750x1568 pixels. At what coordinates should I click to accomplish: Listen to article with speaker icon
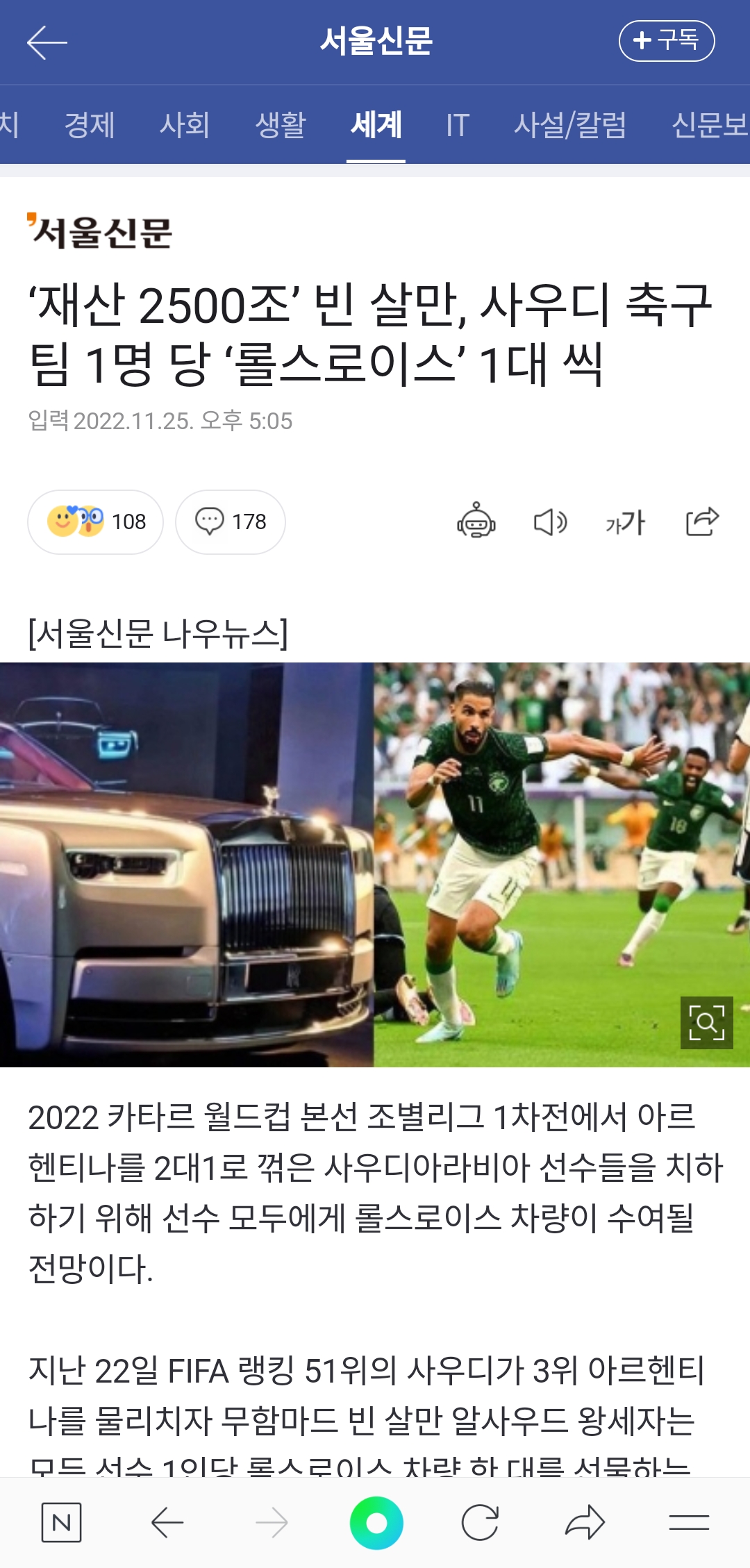coord(551,522)
